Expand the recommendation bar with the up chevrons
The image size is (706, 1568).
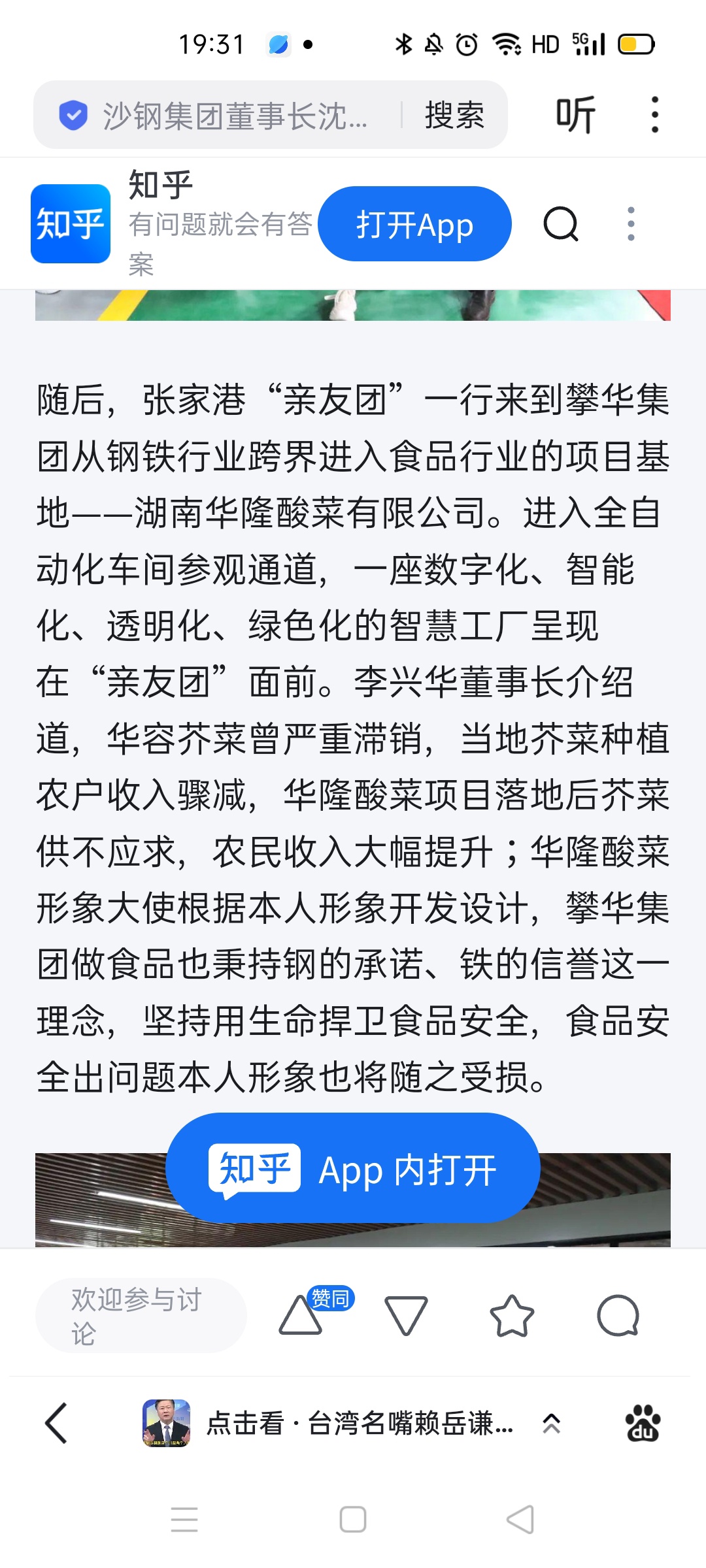[x=551, y=1424]
